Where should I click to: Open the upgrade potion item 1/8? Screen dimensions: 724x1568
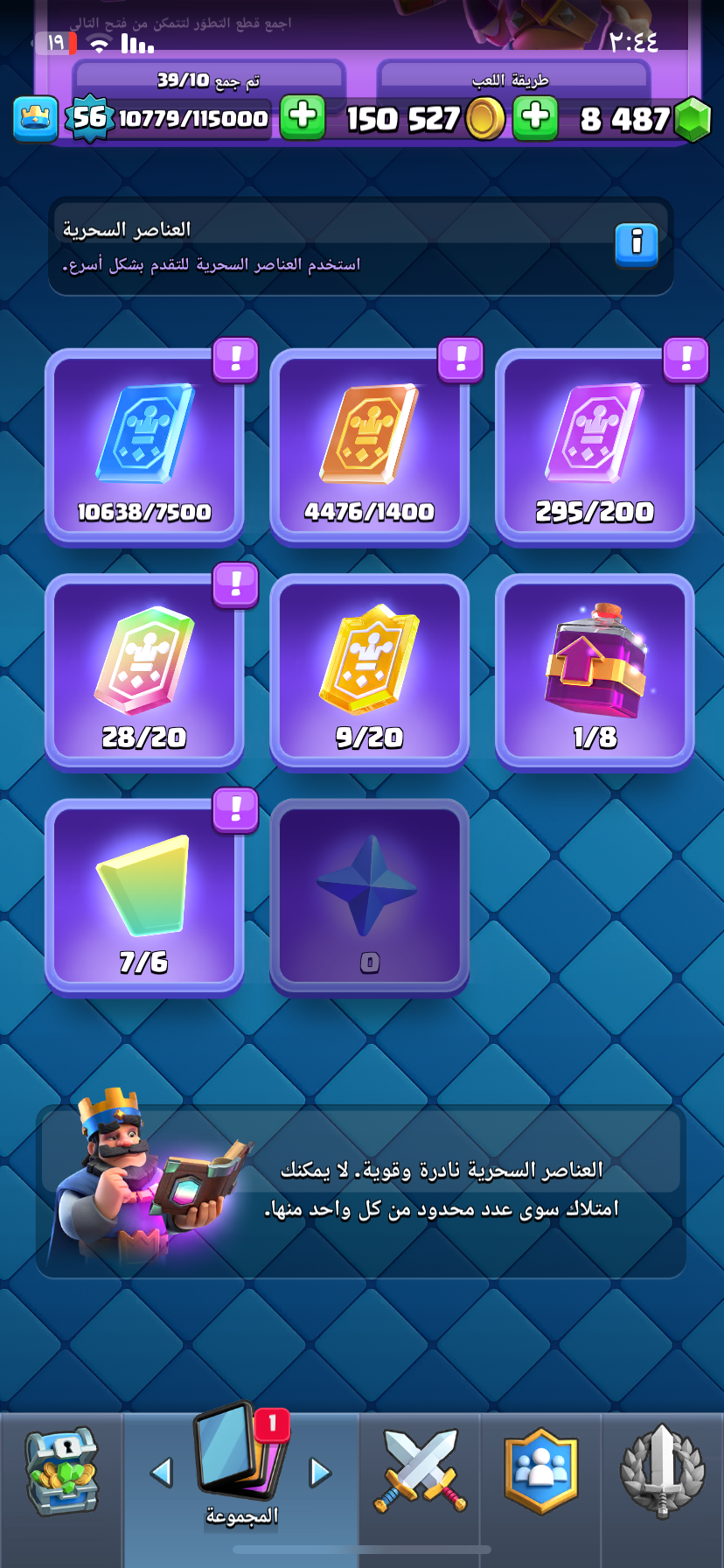coord(595,671)
